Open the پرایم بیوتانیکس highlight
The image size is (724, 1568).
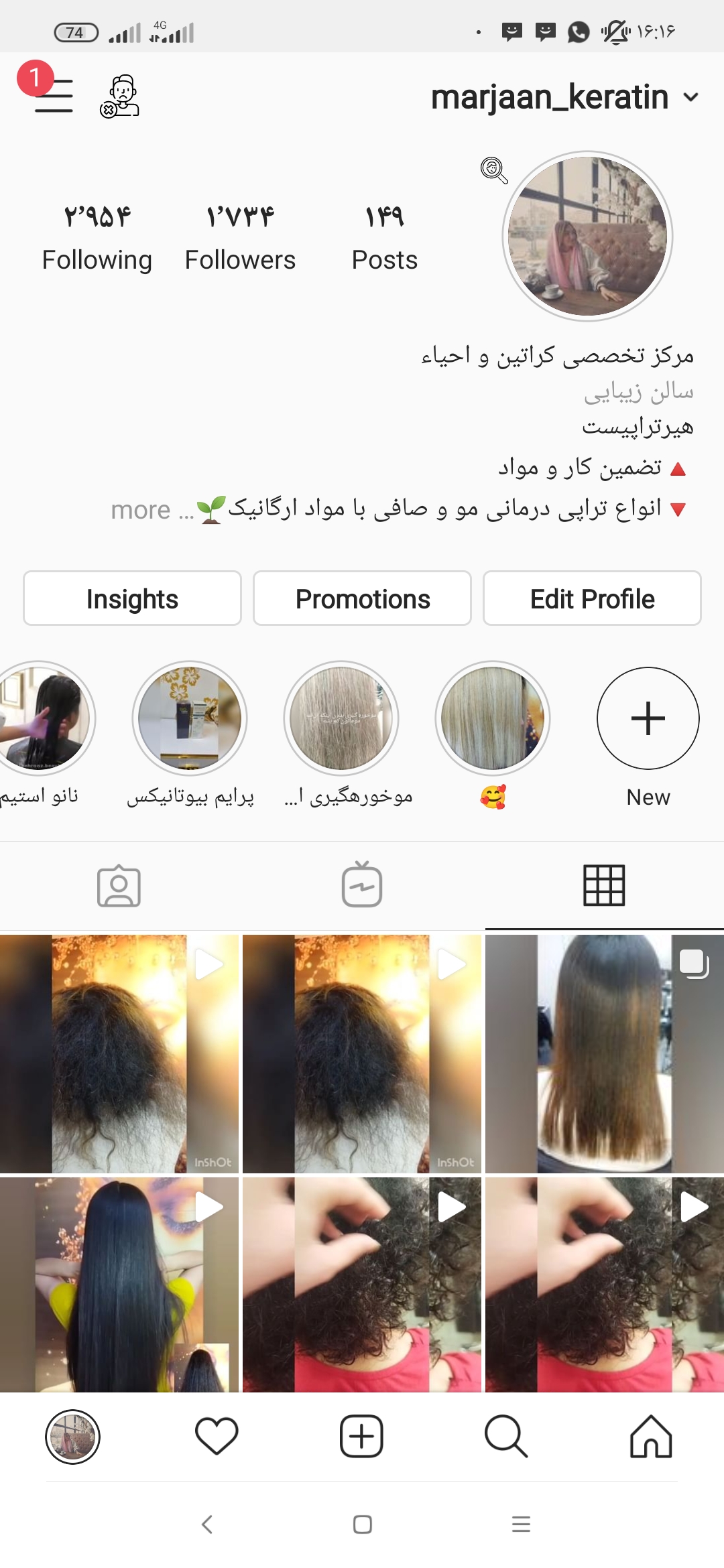click(190, 718)
